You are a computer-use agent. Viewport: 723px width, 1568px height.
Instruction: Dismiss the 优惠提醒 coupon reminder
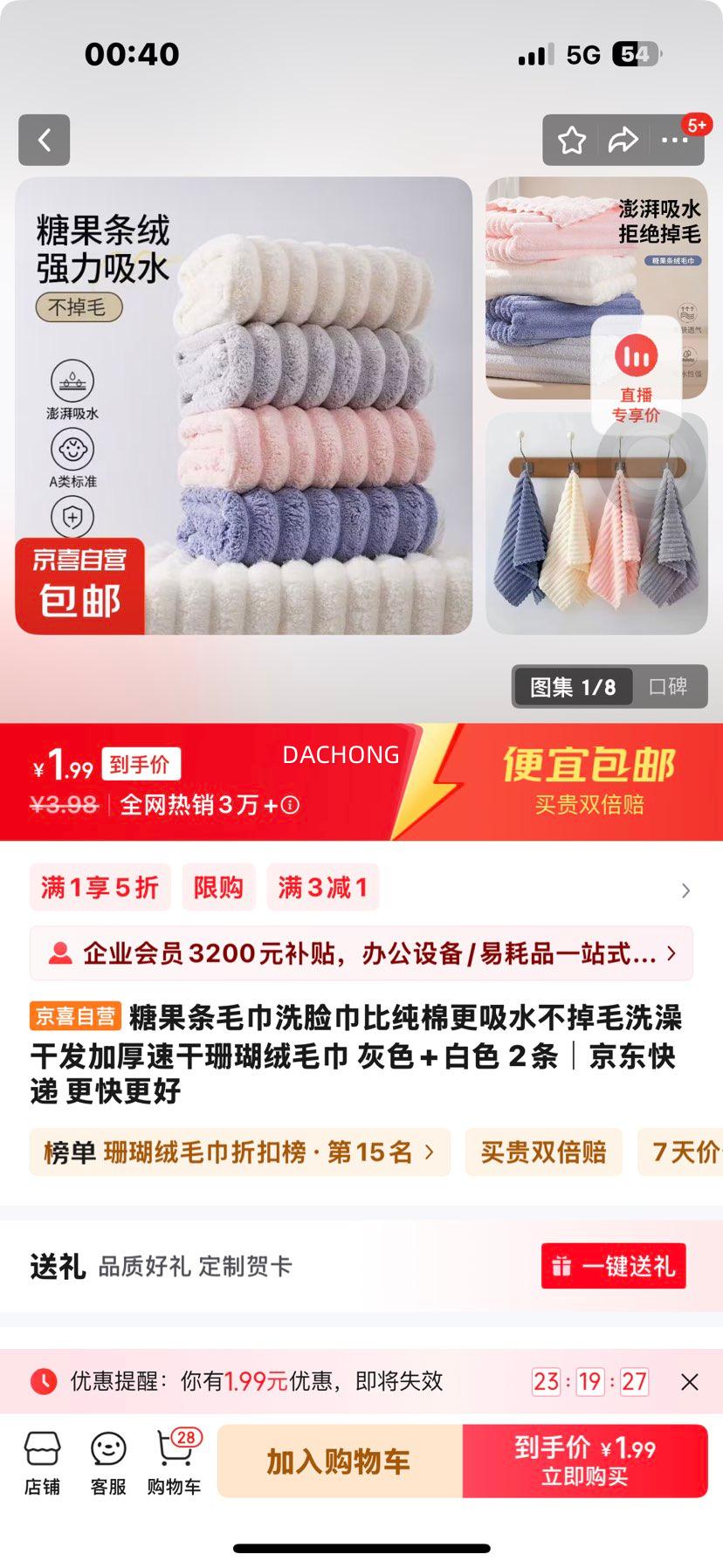tap(689, 1382)
